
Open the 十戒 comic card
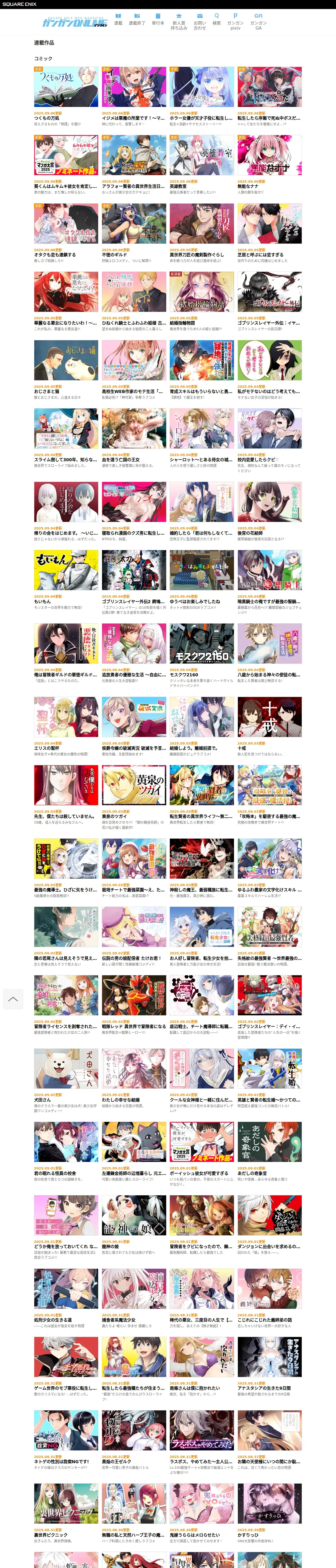(x=269, y=726)
